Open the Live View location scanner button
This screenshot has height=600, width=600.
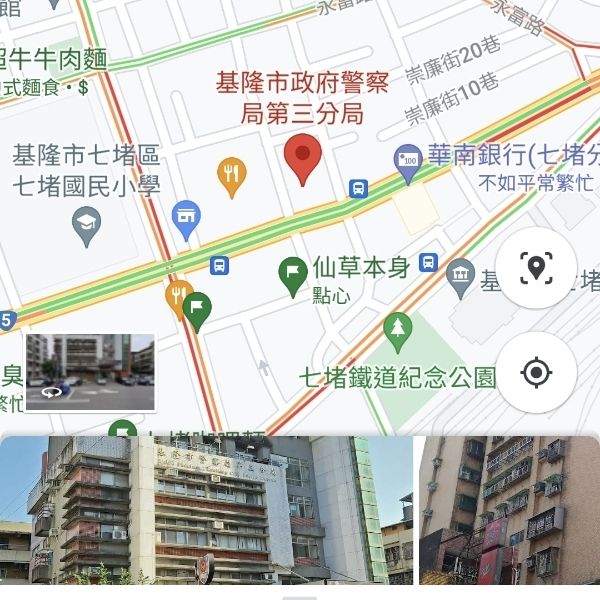tap(536, 267)
